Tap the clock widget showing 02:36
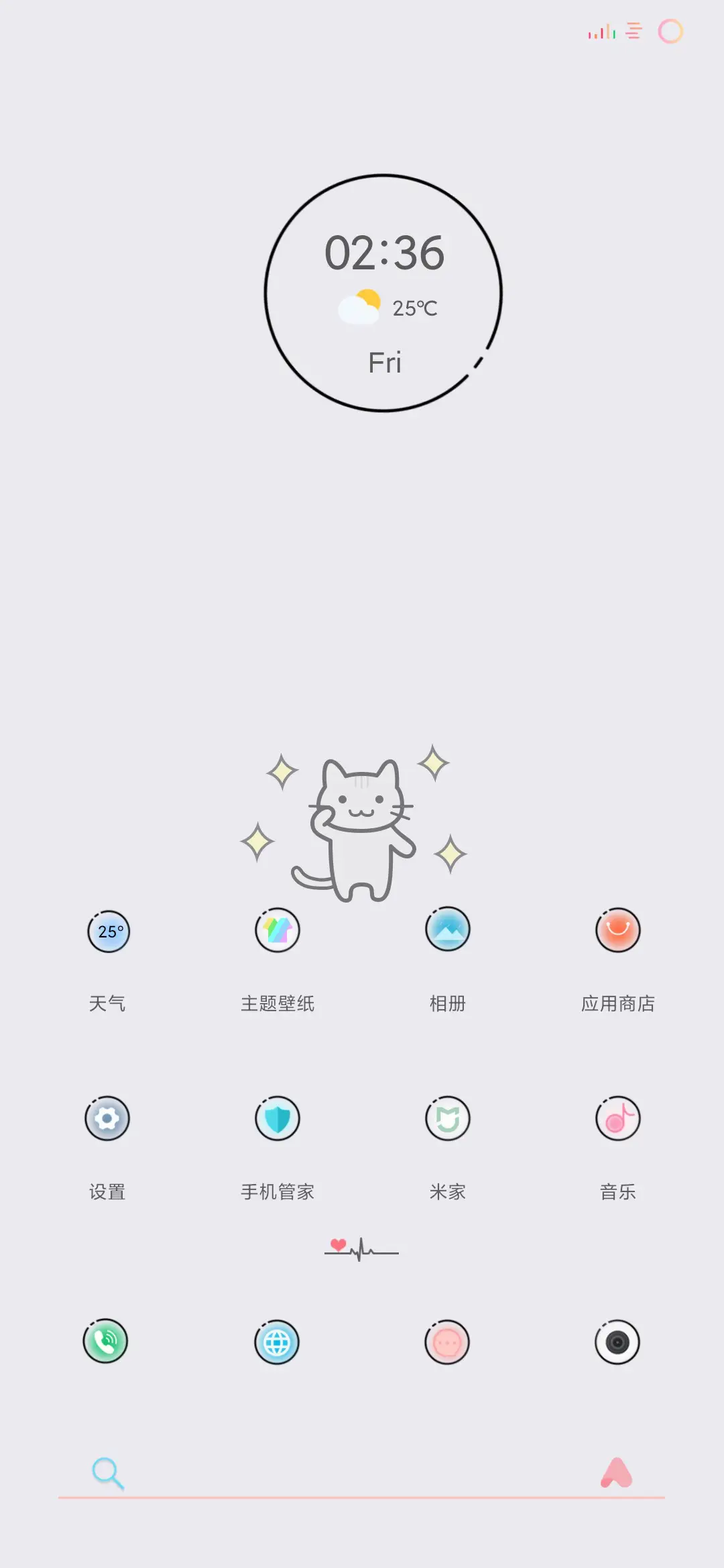Screen dimensions: 724x1568 click(x=385, y=253)
